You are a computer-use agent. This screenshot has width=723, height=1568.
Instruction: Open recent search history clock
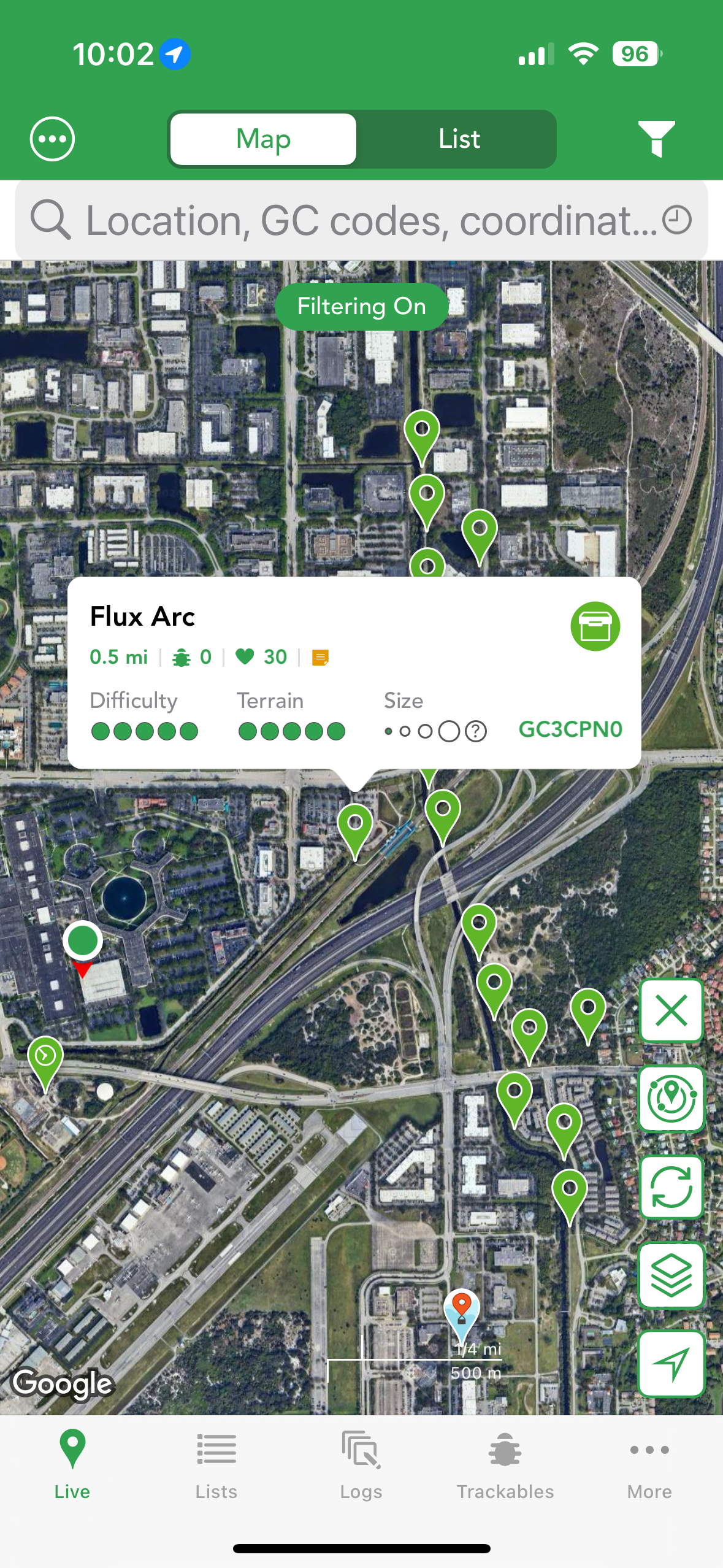[677, 220]
